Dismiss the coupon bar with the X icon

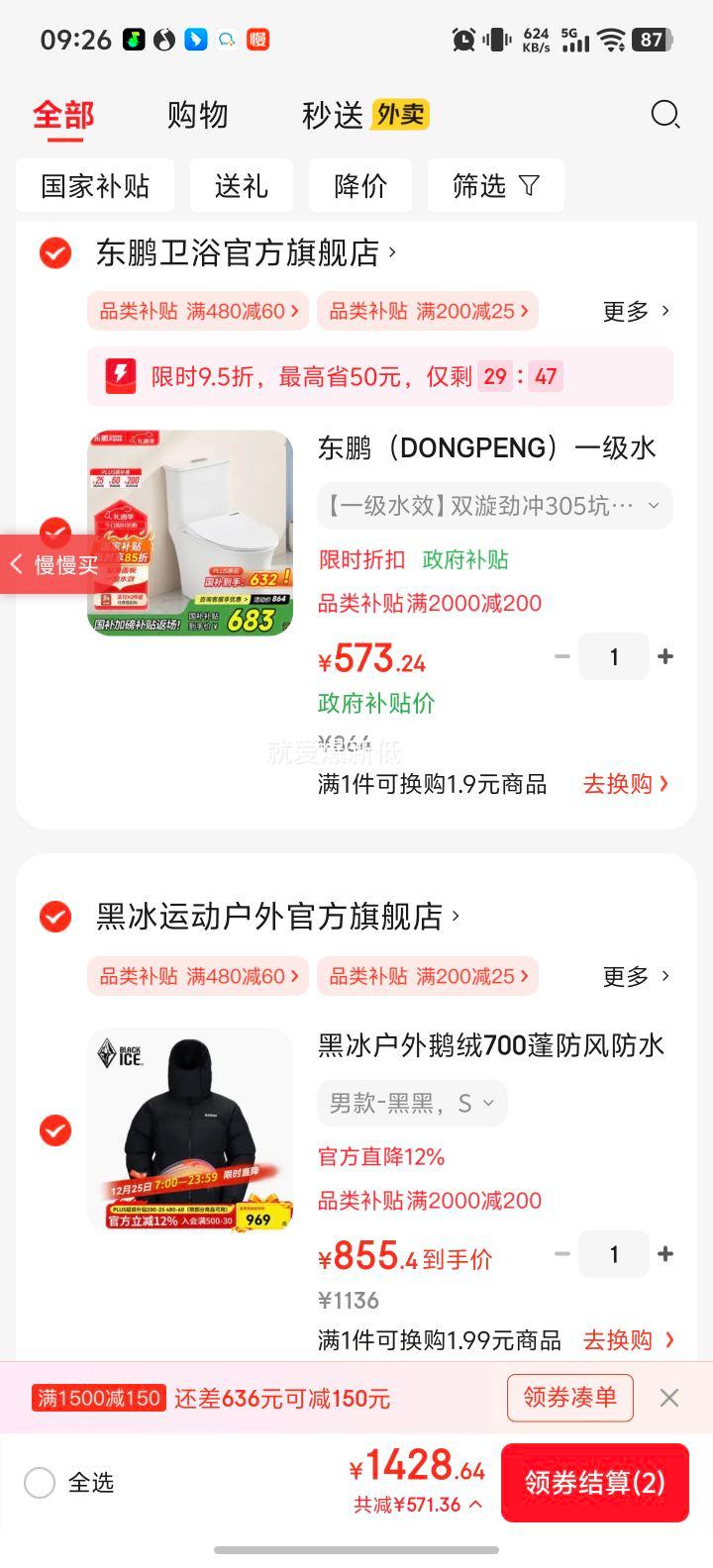[669, 1398]
